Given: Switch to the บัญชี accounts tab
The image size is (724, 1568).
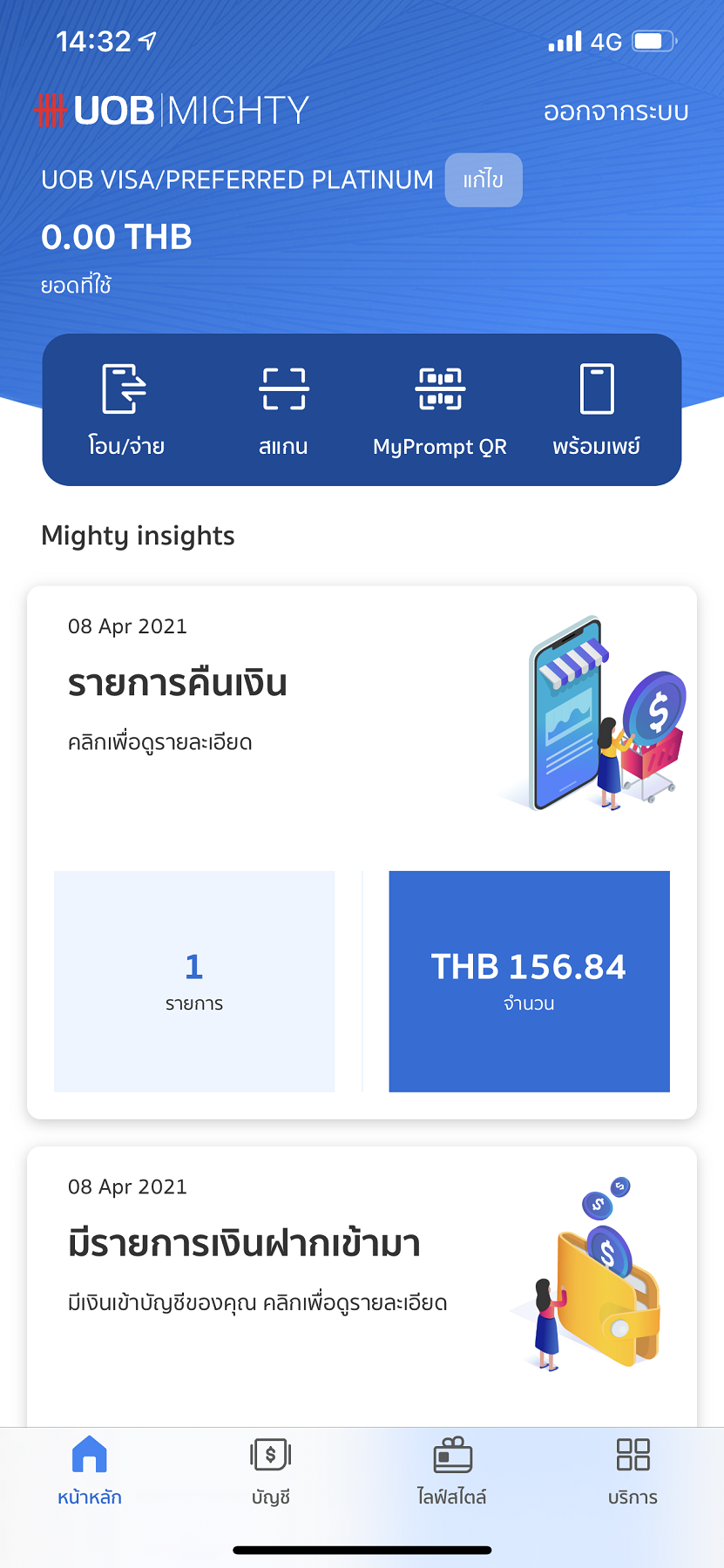Looking at the screenshot, I should click(x=271, y=1472).
